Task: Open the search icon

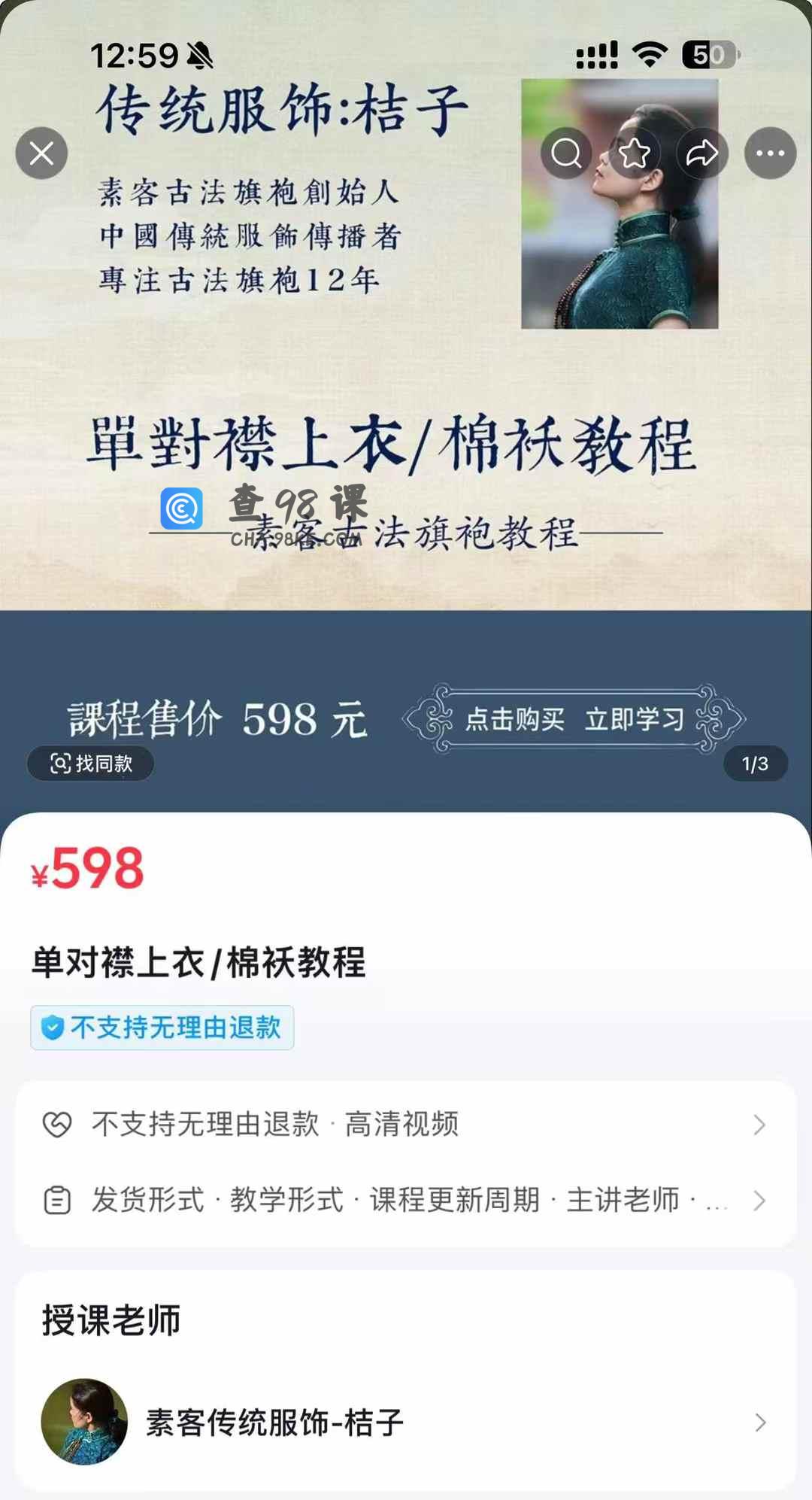Action: (x=565, y=153)
